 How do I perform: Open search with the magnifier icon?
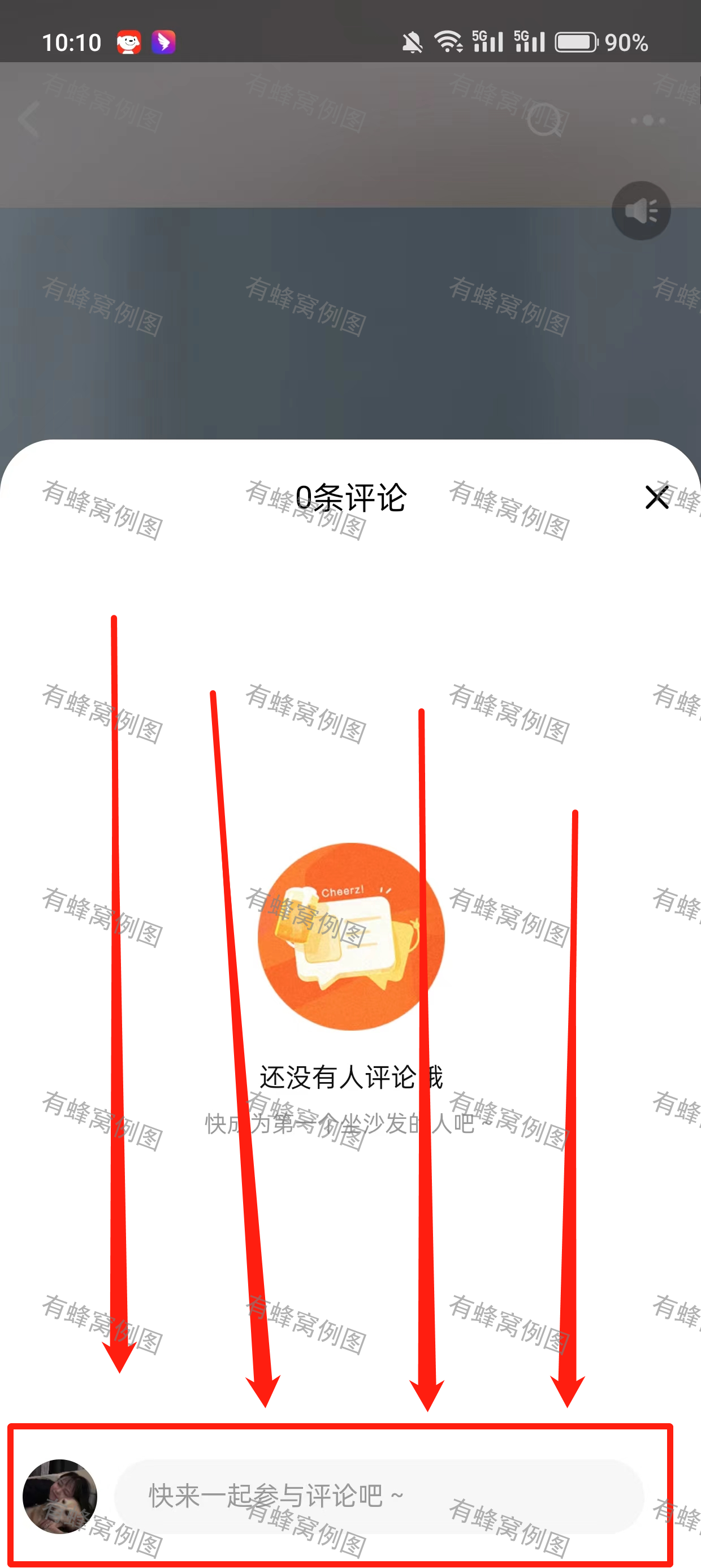[x=543, y=120]
